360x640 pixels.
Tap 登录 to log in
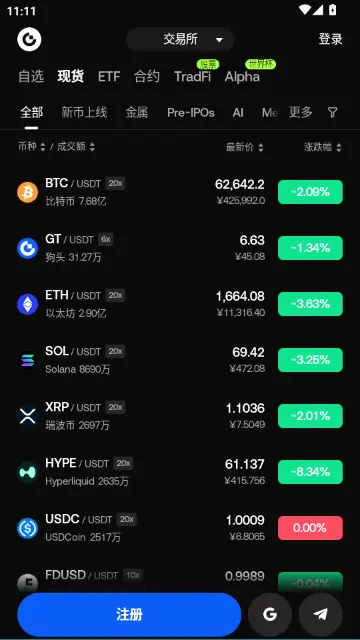click(x=330, y=40)
